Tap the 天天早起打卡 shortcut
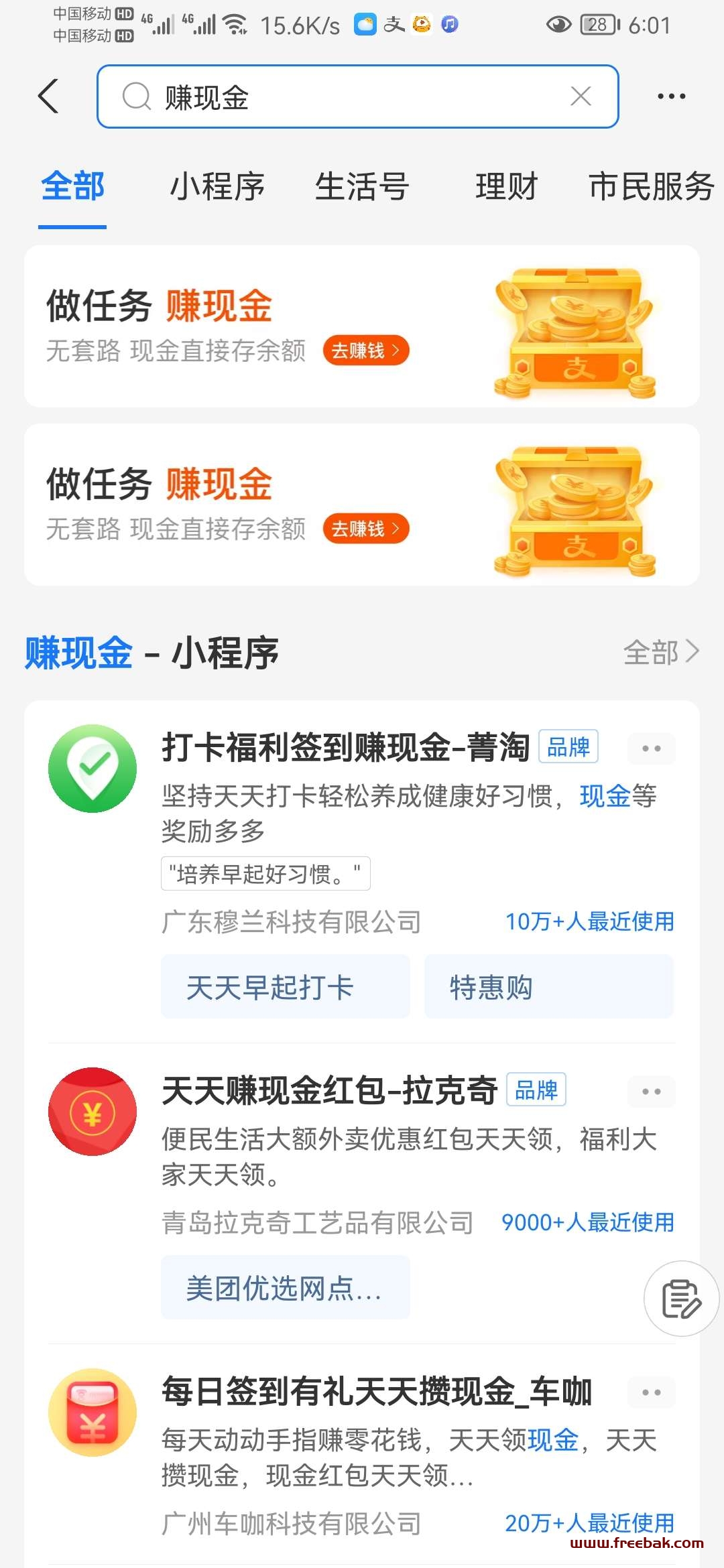Screen dimensions: 724x1568 coord(286,987)
